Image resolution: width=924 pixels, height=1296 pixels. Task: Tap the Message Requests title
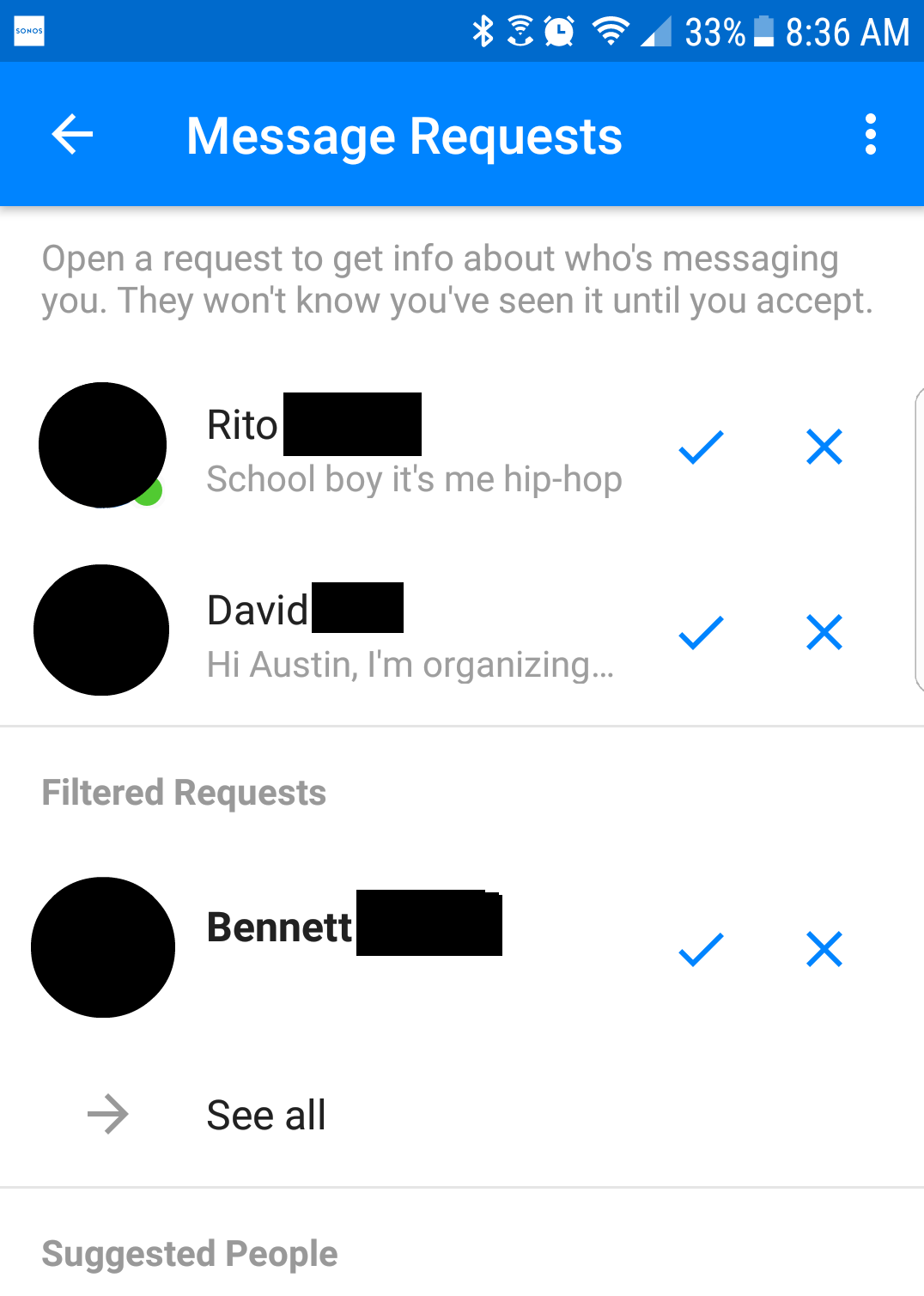[404, 134]
